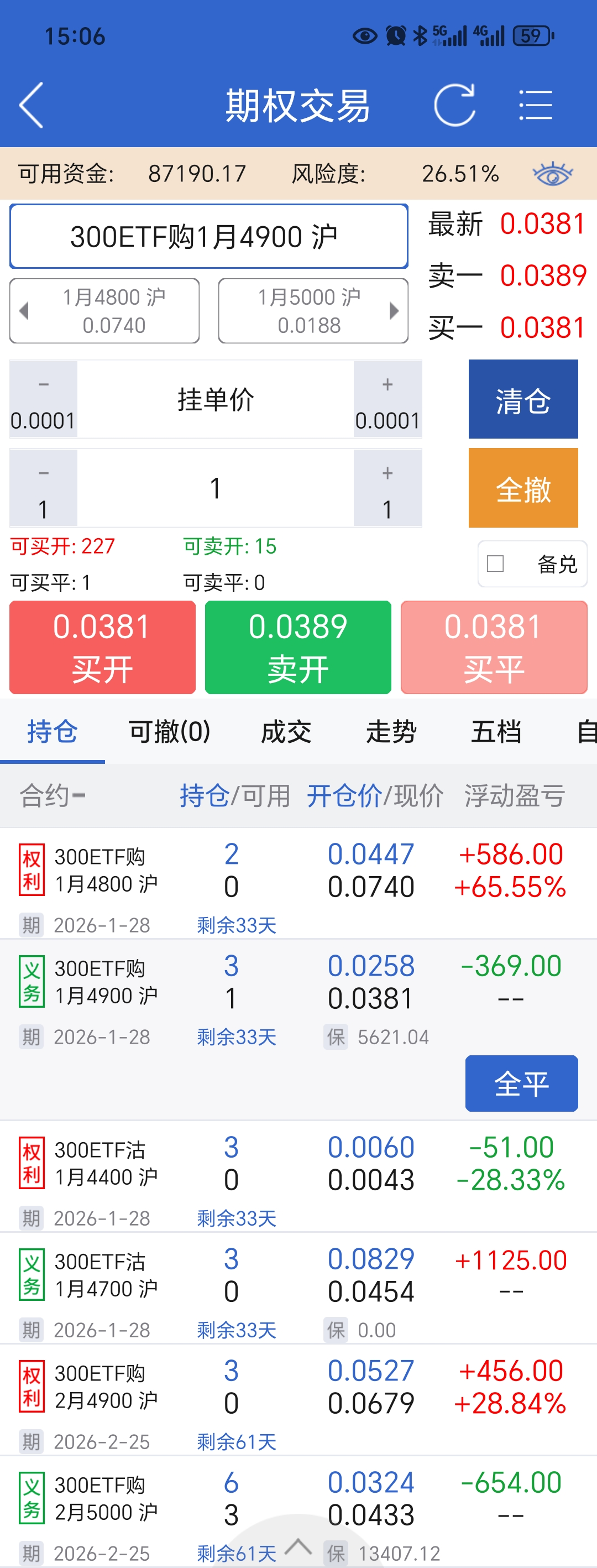The width and height of the screenshot is (597, 1568).
Task: Tap 清仓 to close all positions
Action: click(x=523, y=399)
